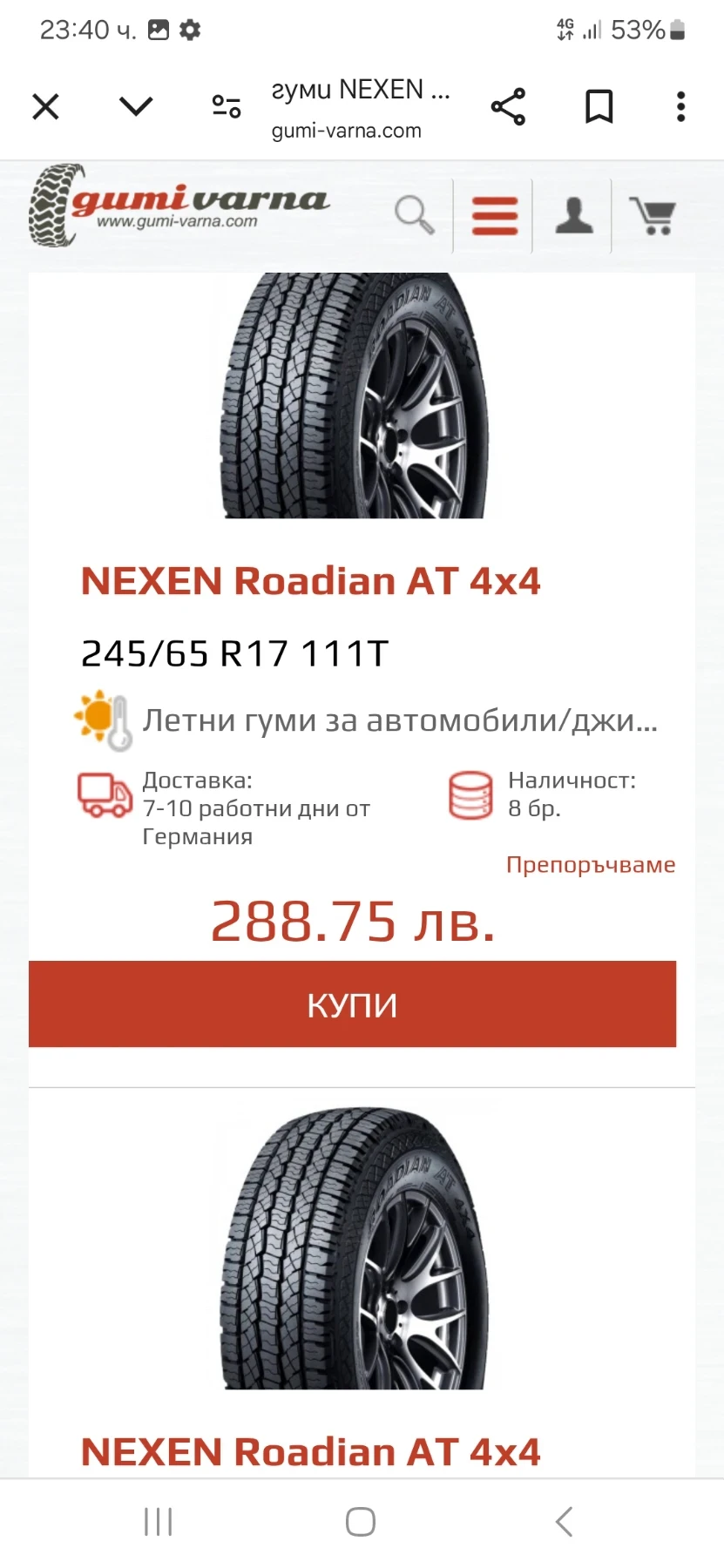The height and width of the screenshot is (1568, 724).
Task: Share the current page
Action: point(509,105)
